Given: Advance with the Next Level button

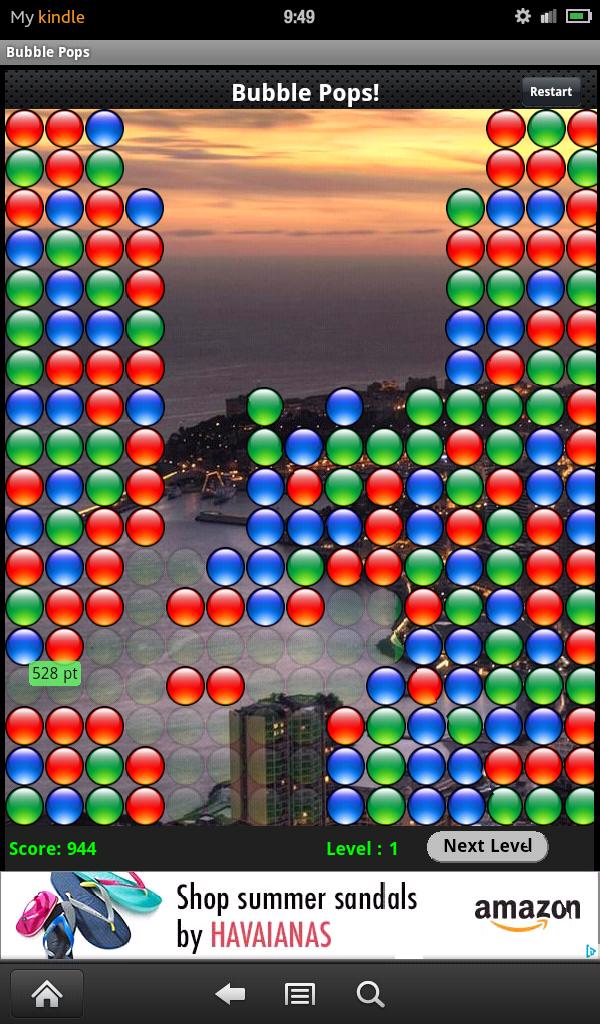Looking at the screenshot, I should [488, 846].
